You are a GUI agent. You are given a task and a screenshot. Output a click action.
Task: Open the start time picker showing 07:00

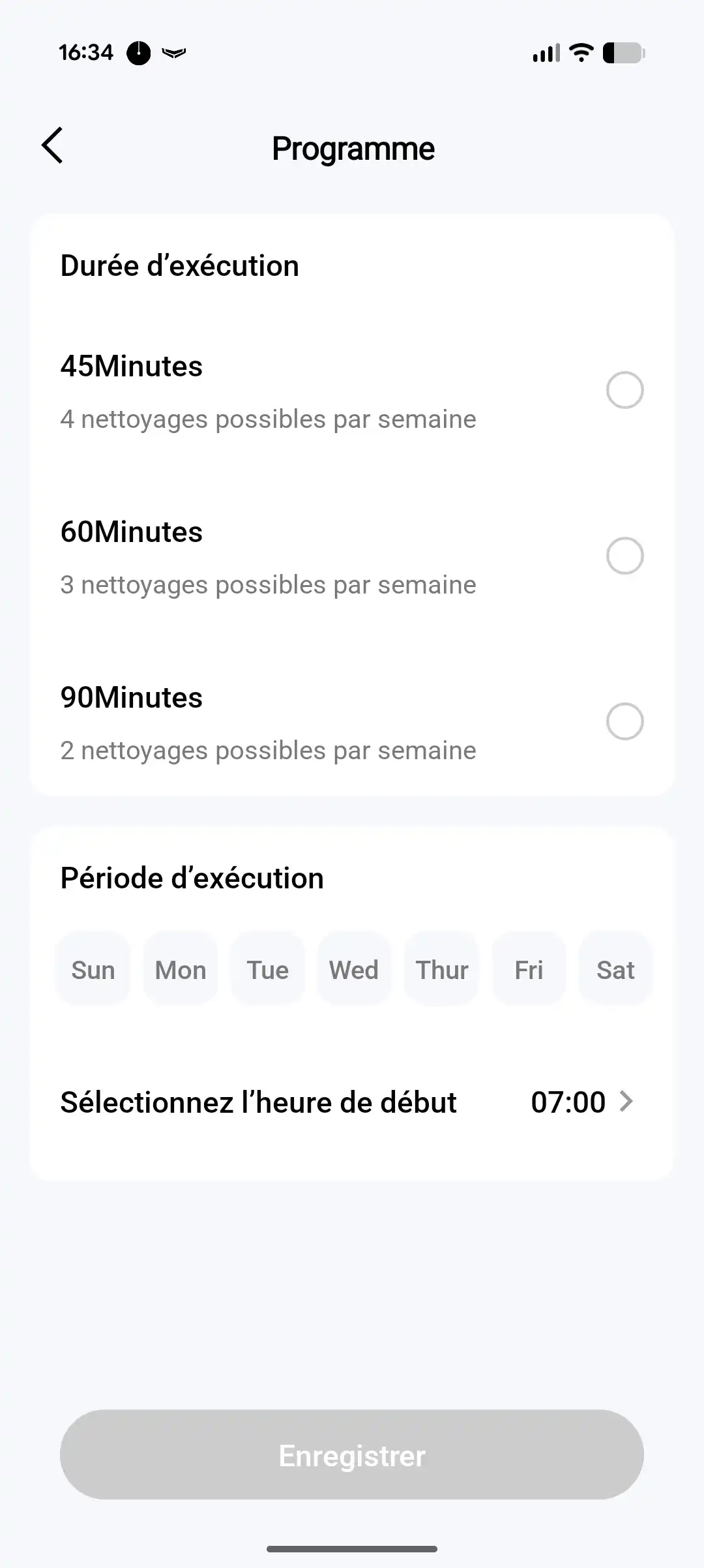click(580, 1102)
